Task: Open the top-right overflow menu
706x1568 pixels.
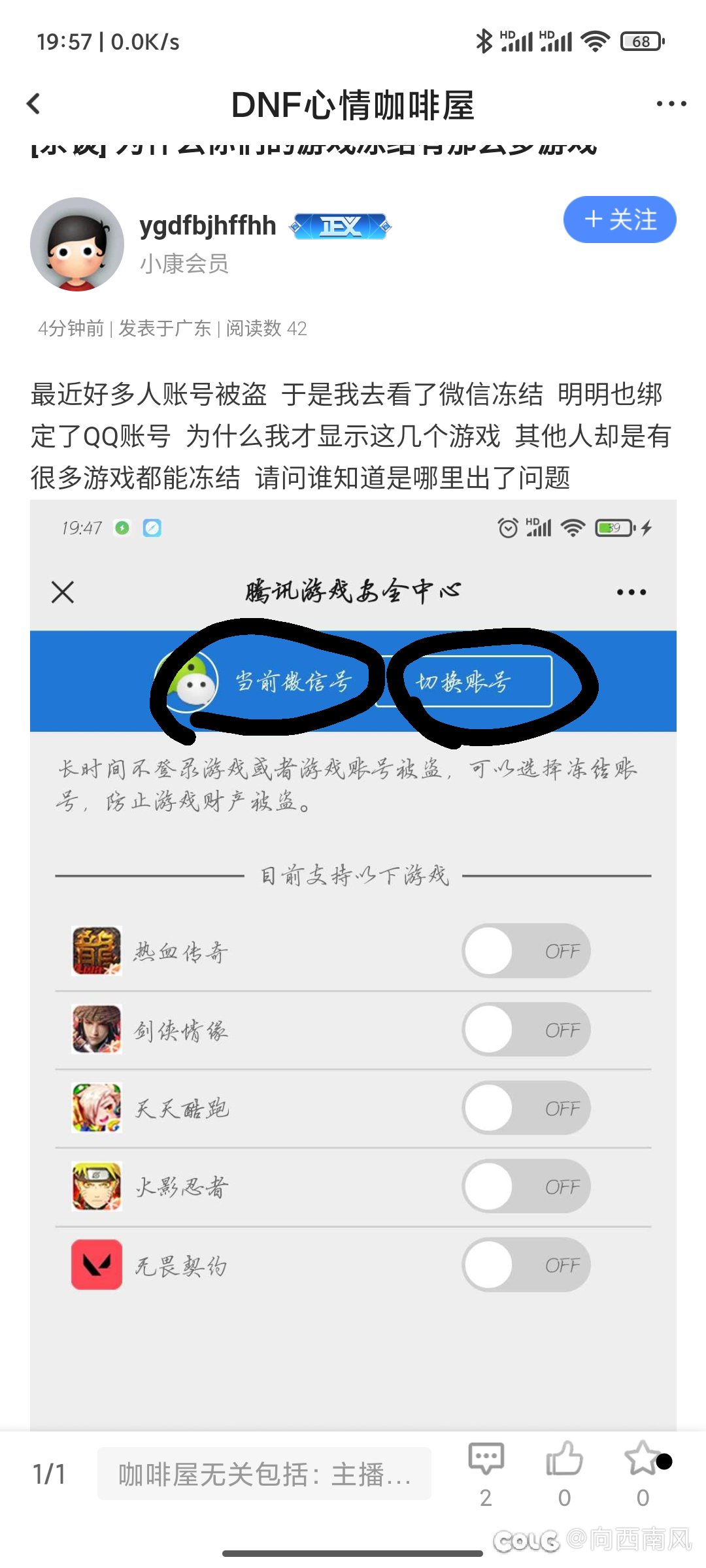Action: coord(671,104)
